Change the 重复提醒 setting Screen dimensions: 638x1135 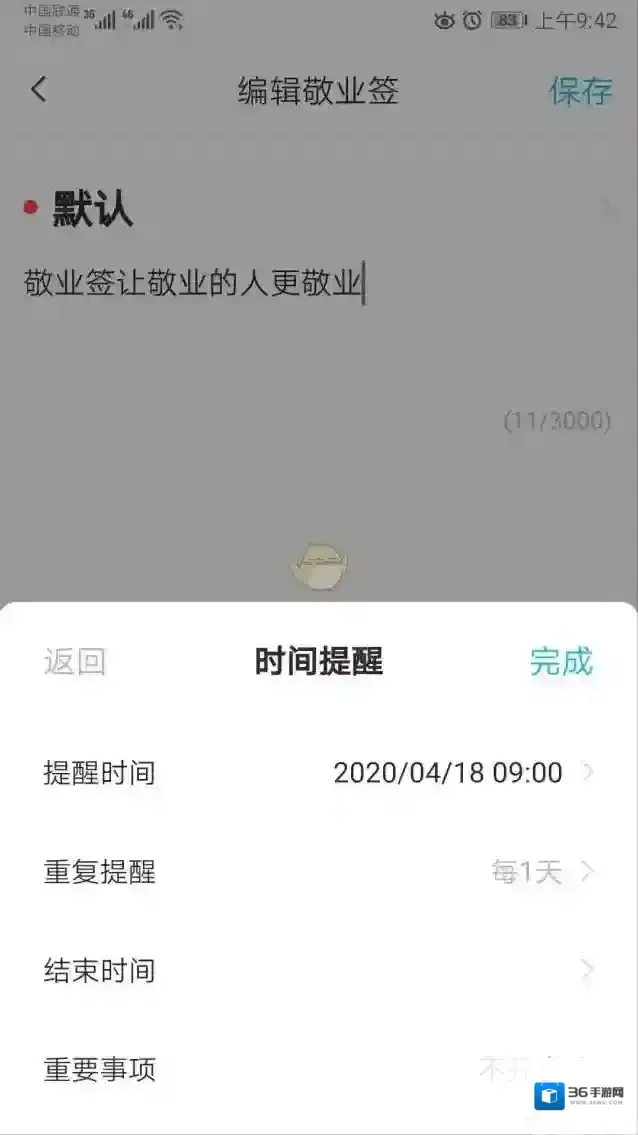(x=318, y=871)
